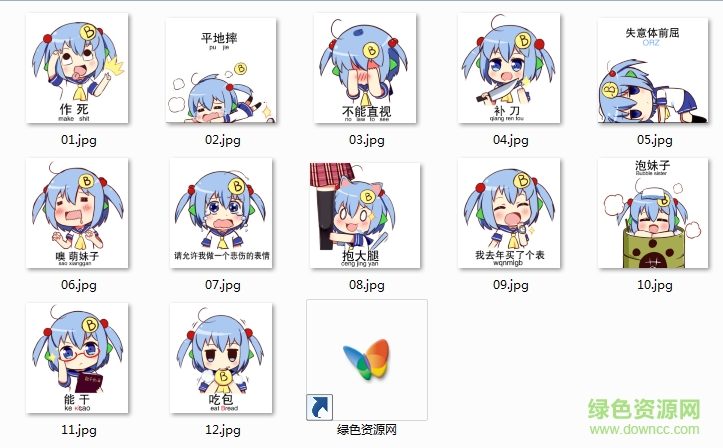Open the 06.jpg image file
Image resolution: width=723 pixels, height=448 pixels.
[x=78, y=214]
